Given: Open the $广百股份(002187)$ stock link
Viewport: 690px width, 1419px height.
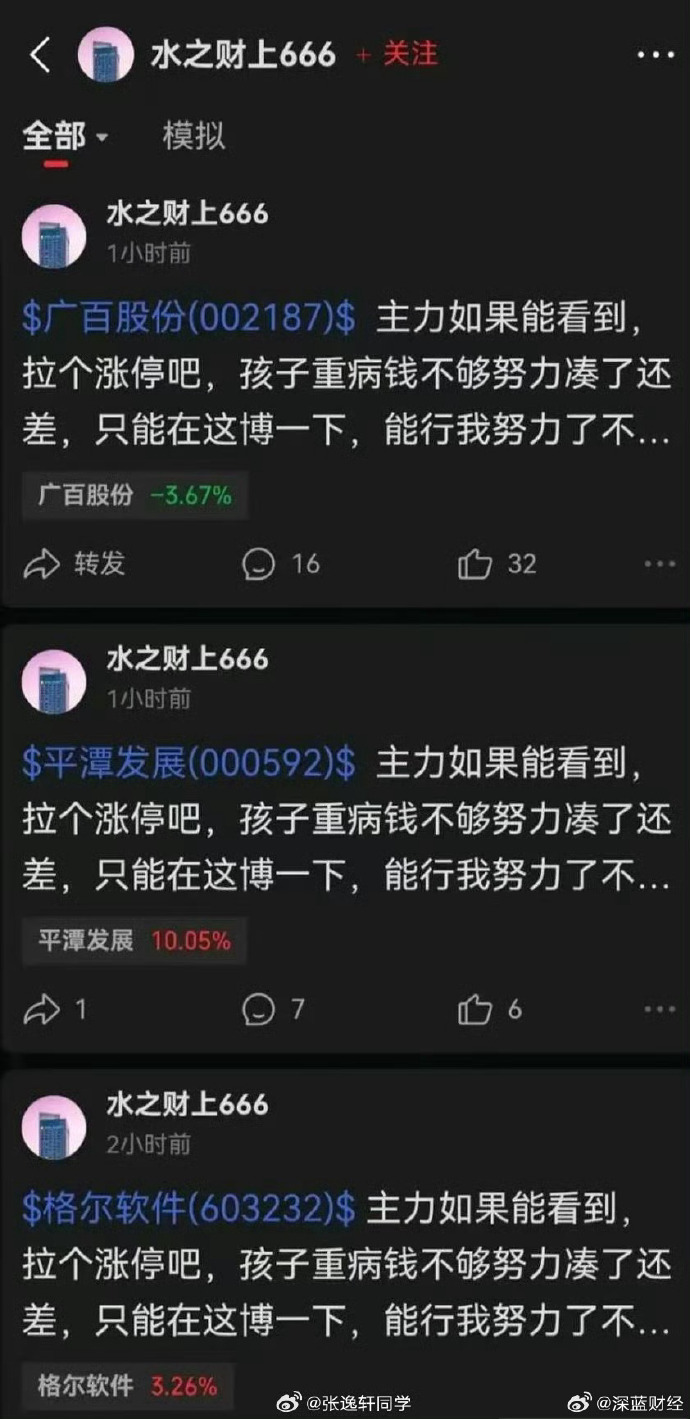Looking at the screenshot, I should point(189,317).
